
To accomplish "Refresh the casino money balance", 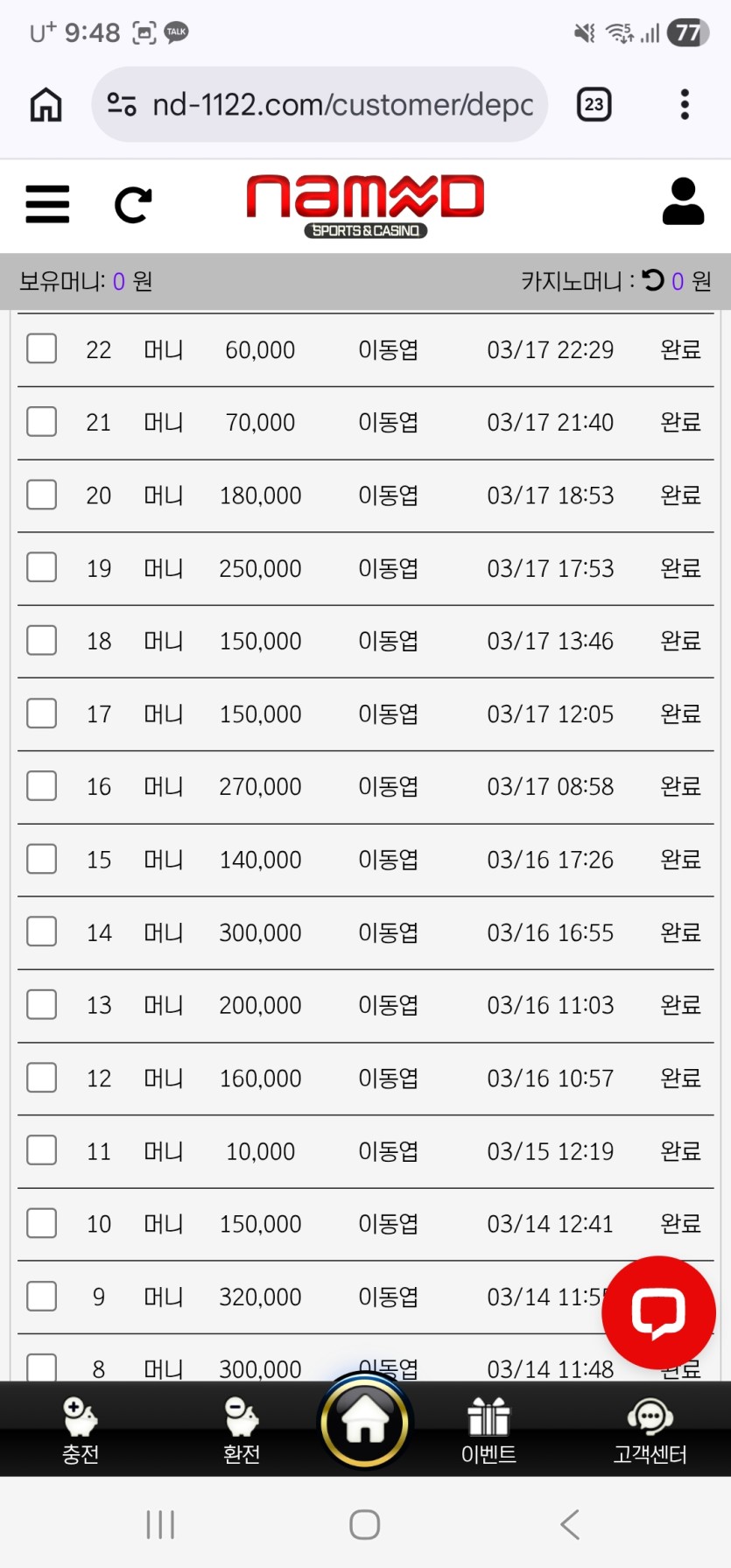I will [653, 280].
